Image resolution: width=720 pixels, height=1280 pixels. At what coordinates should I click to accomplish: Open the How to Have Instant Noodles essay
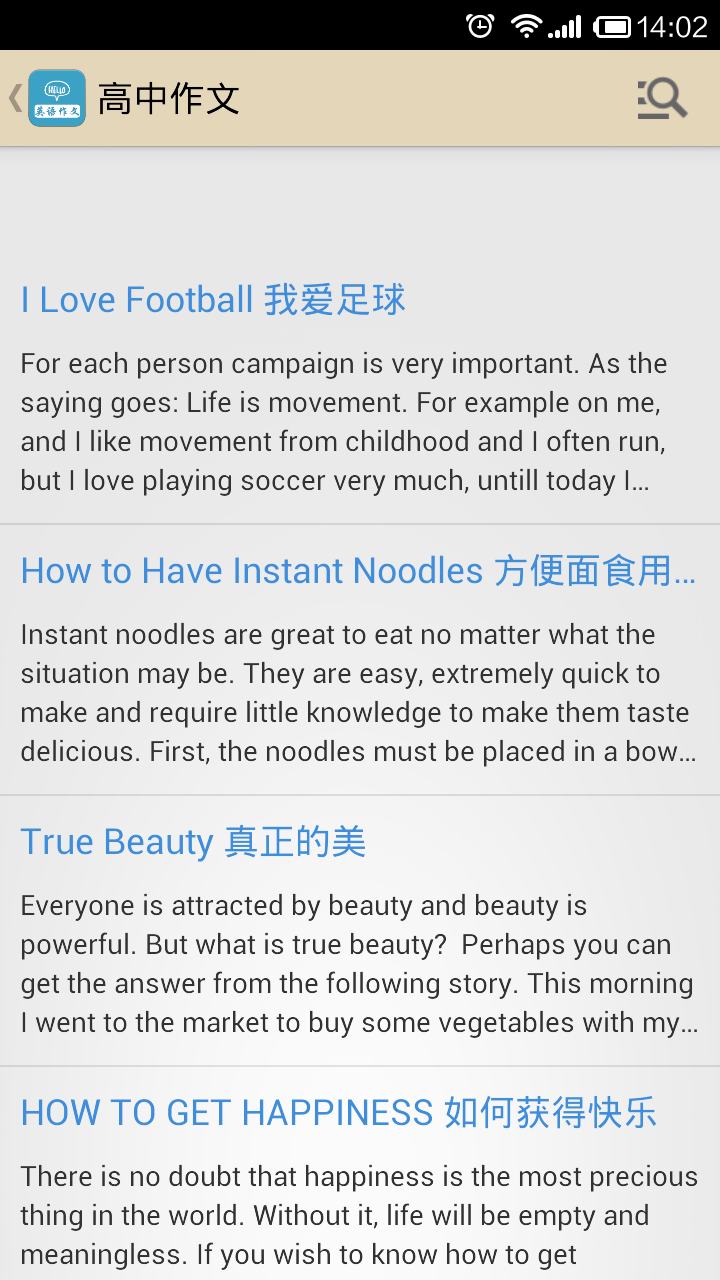(358, 571)
